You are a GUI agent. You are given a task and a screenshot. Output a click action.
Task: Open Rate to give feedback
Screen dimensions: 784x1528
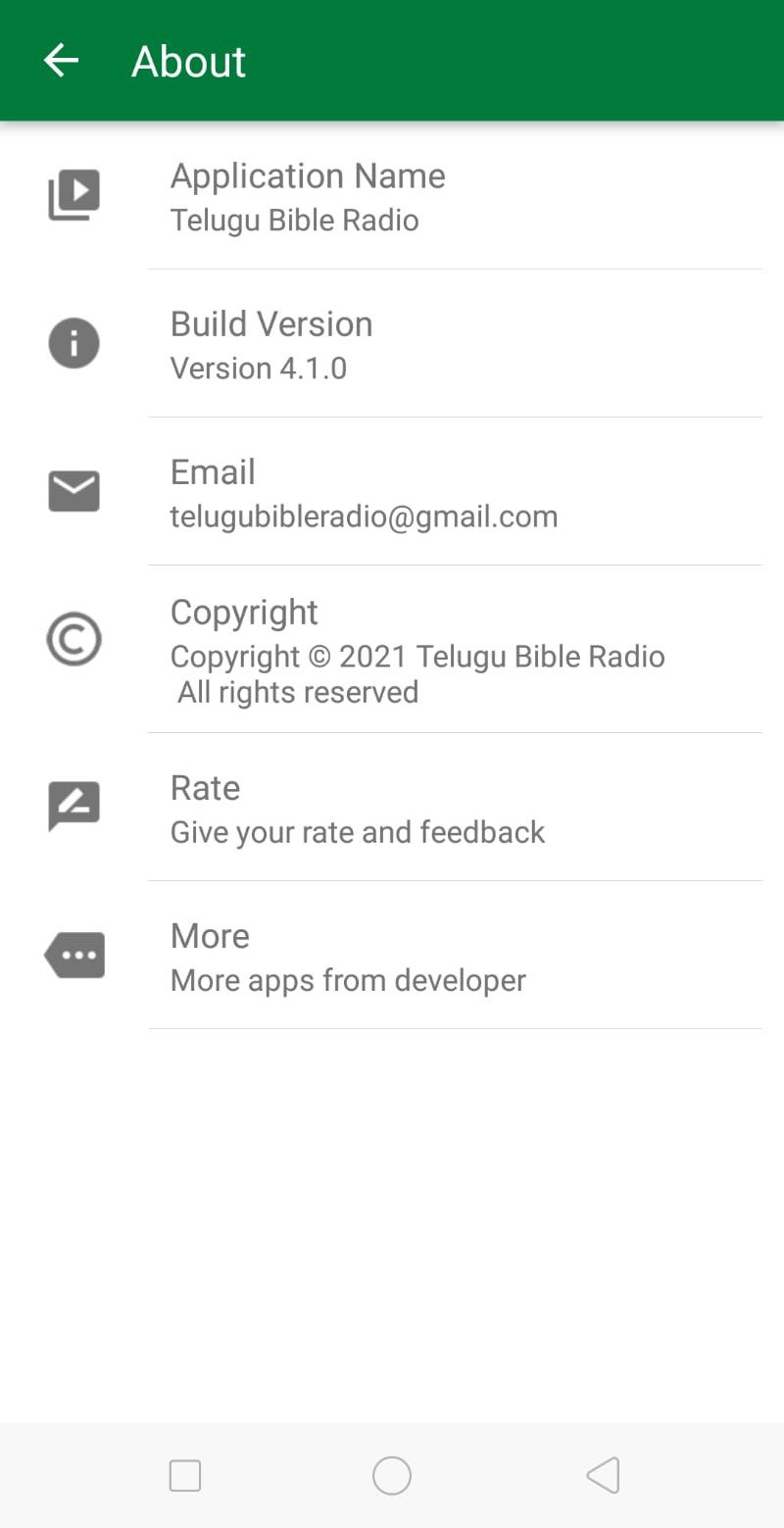pos(392,808)
